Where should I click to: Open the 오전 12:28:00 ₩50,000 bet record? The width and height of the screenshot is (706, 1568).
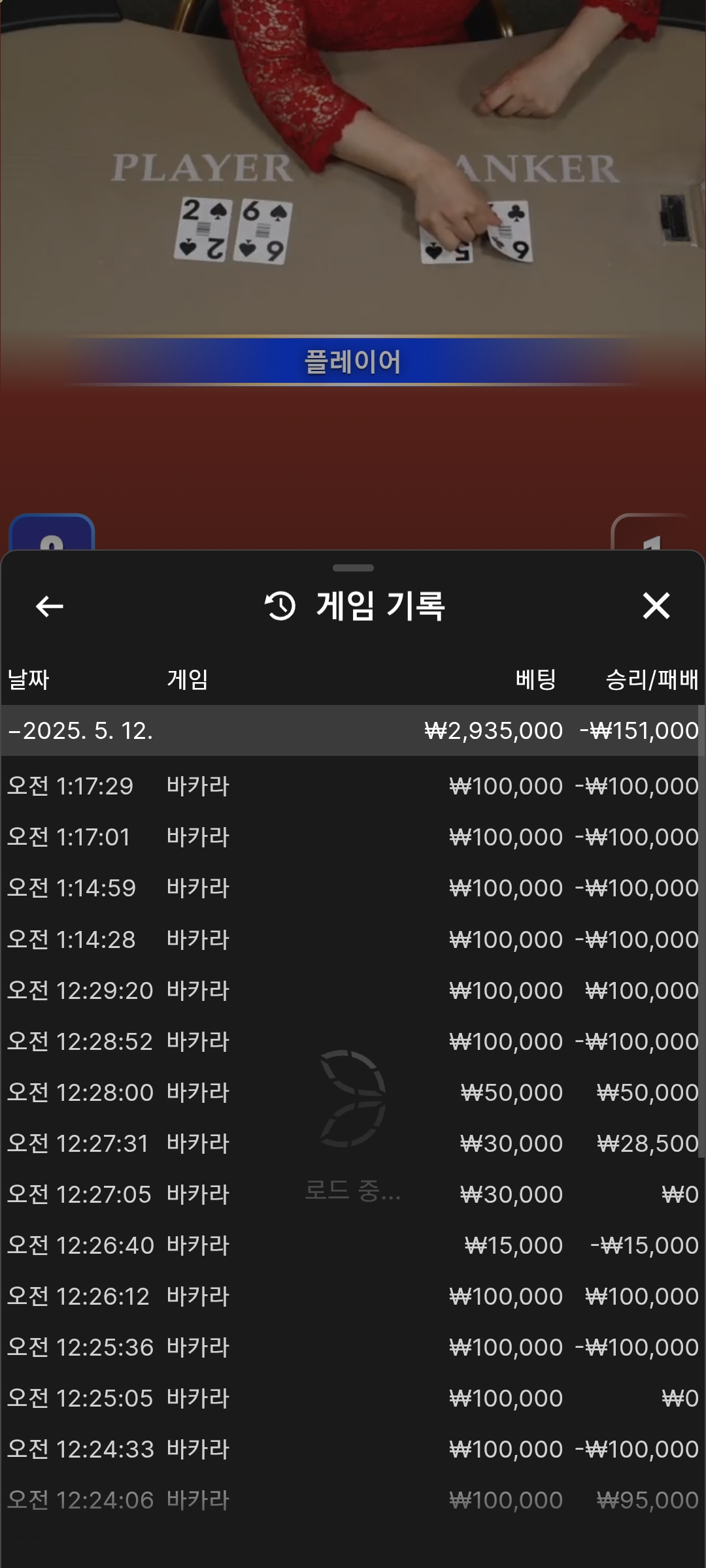point(353,1092)
